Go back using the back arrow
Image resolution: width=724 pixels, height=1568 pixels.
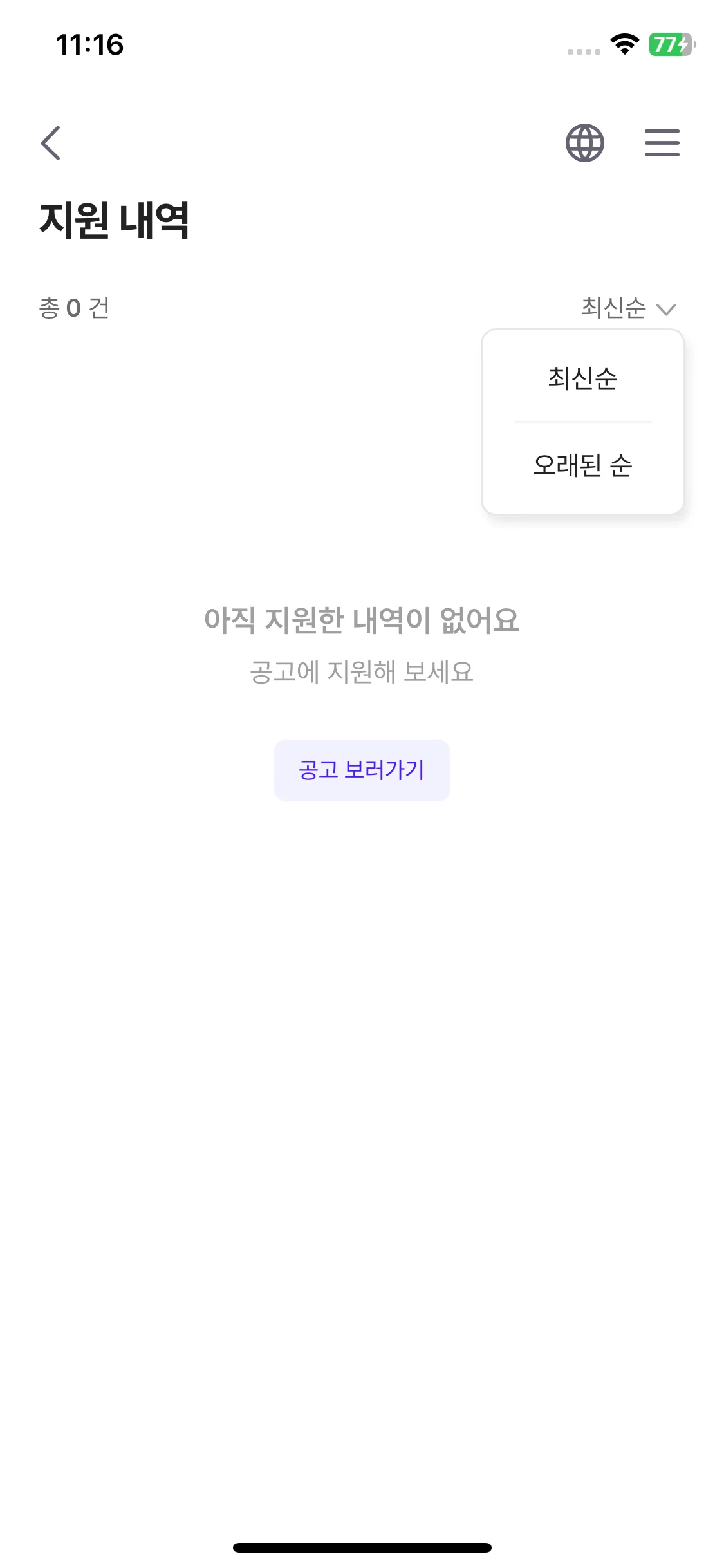click(x=51, y=143)
